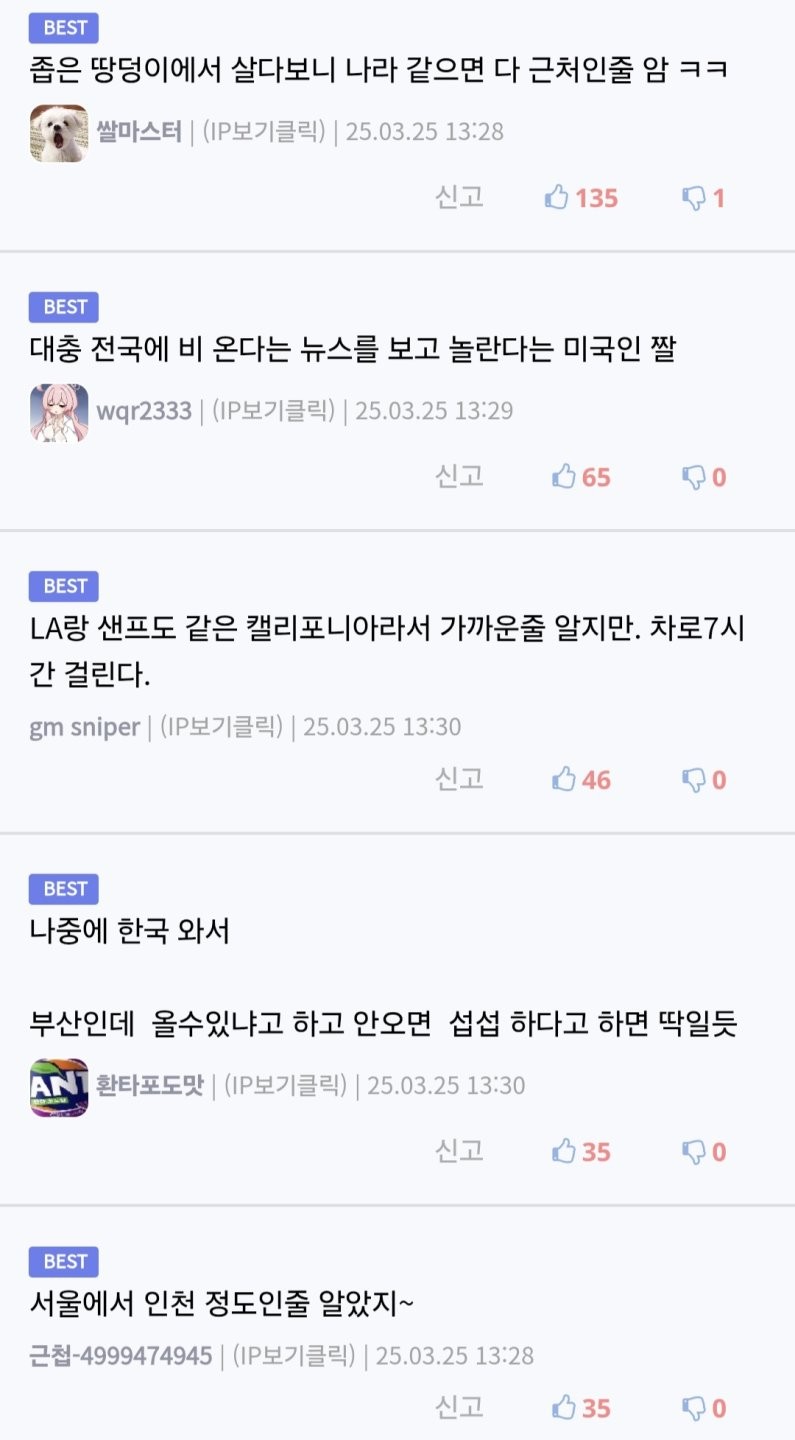Open 쌀마스터's profile
The width and height of the screenshot is (795, 1440).
[x=140, y=131]
